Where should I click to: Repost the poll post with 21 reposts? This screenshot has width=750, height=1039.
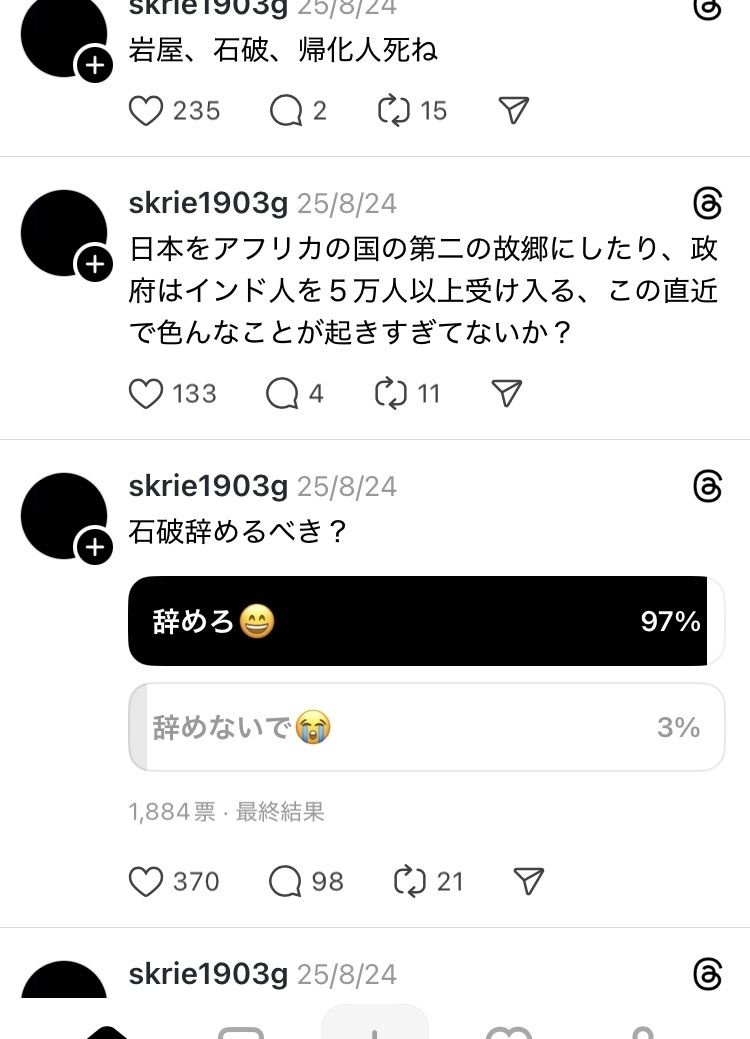[410, 881]
